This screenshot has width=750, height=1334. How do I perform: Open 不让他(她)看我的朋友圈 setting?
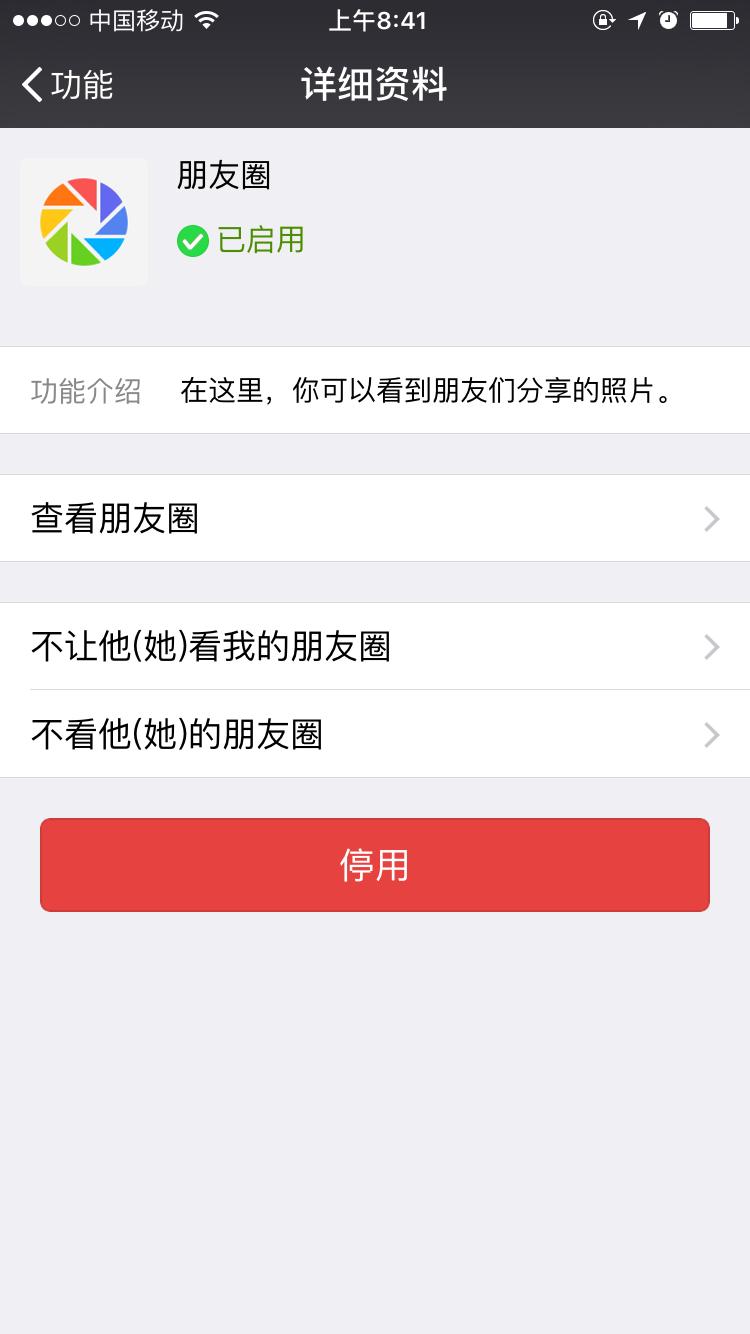(x=375, y=647)
